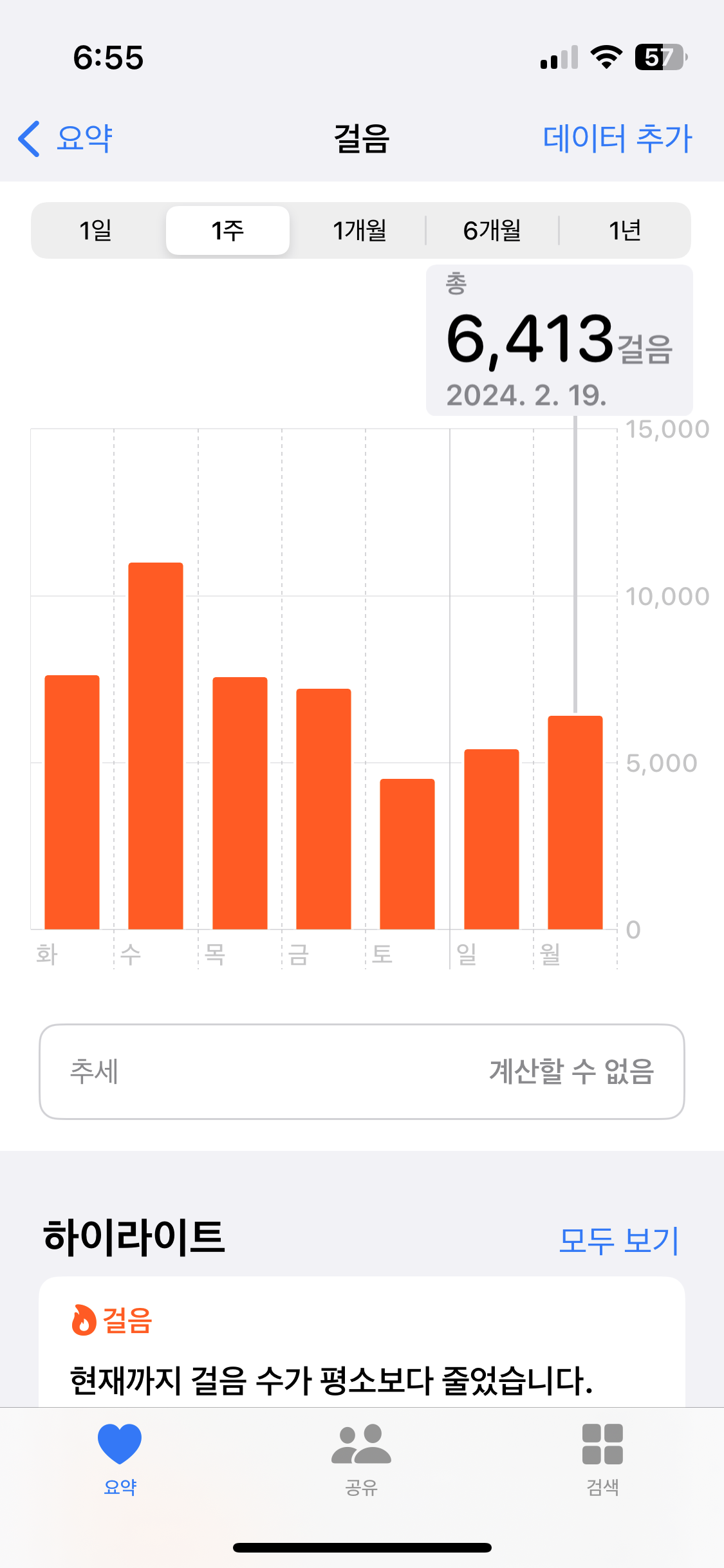This screenshot has width=724, height=1568.
Task: Open the 추세 trend row
Action: tap(362, 1072)
